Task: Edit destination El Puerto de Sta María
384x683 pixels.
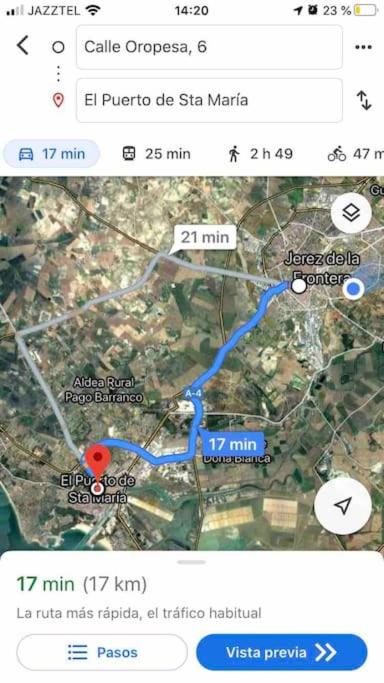Action: tap(209, 100)
